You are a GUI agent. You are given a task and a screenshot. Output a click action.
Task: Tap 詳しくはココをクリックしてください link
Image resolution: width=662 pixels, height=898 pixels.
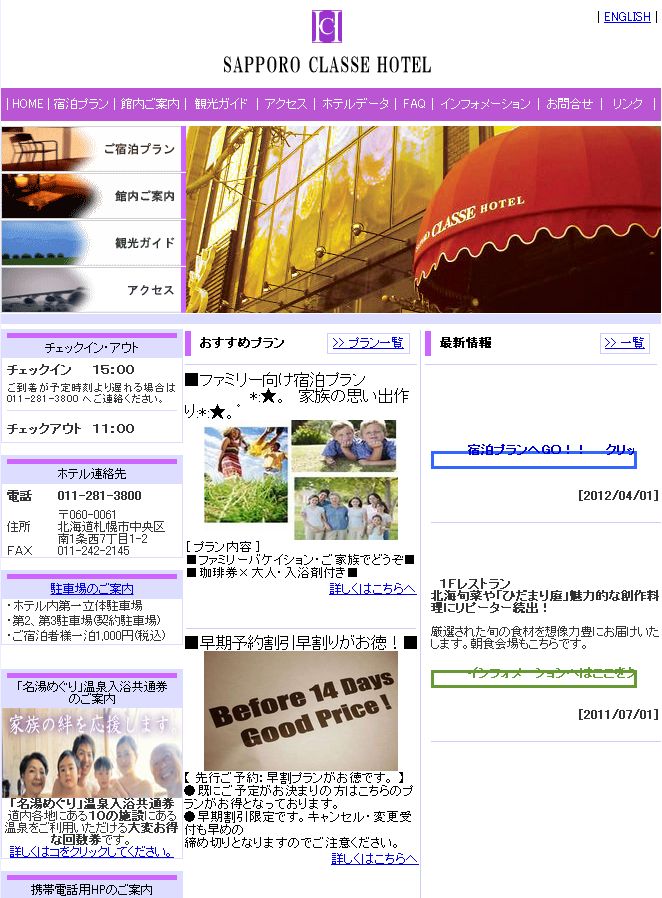click(x=91, y=851)
